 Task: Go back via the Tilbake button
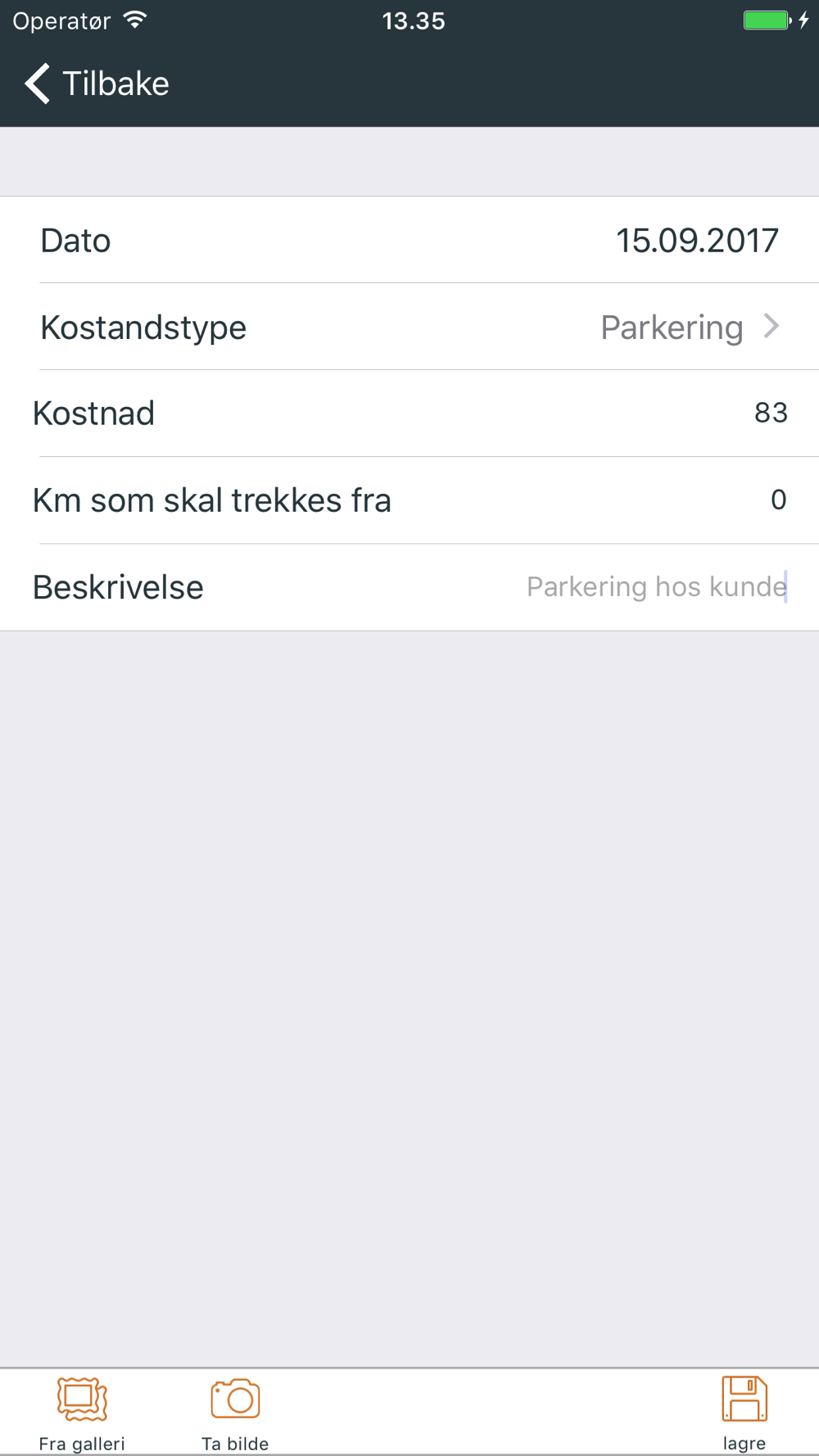(97, 84)
